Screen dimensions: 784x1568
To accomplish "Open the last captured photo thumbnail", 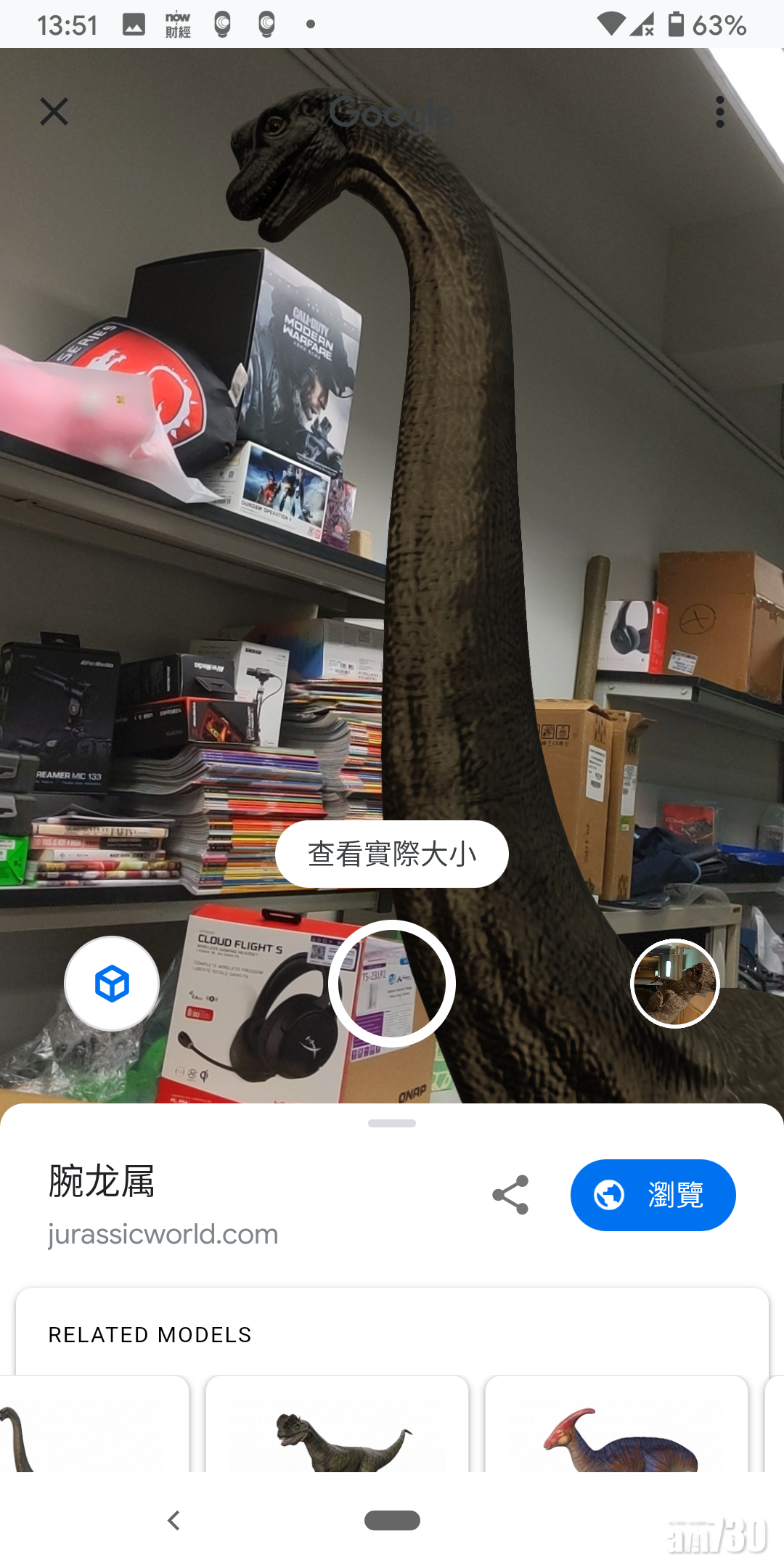I will pos(674,984).
